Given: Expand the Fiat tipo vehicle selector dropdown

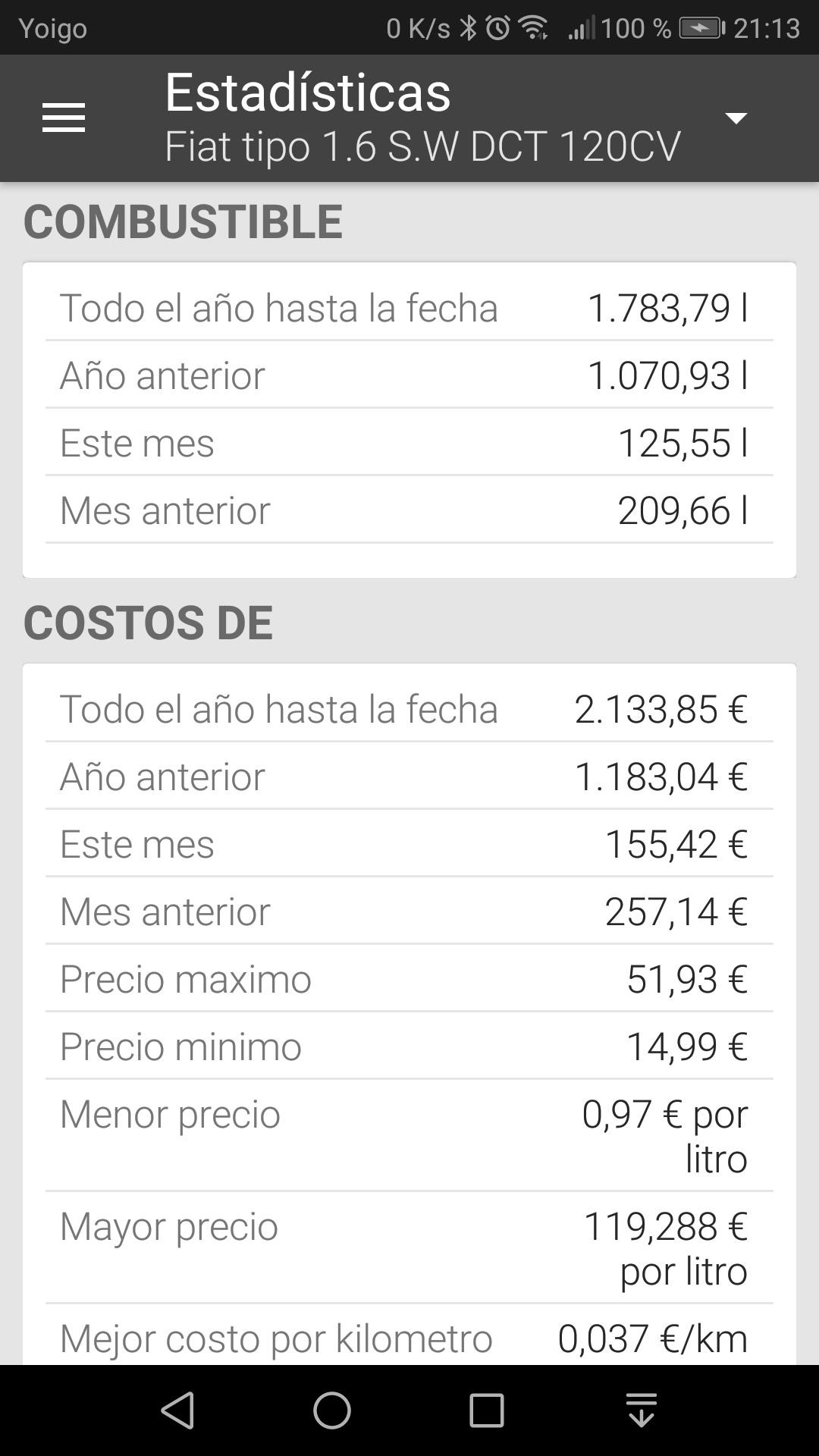Looking at the screenshot, I should (x=736, y=118).
